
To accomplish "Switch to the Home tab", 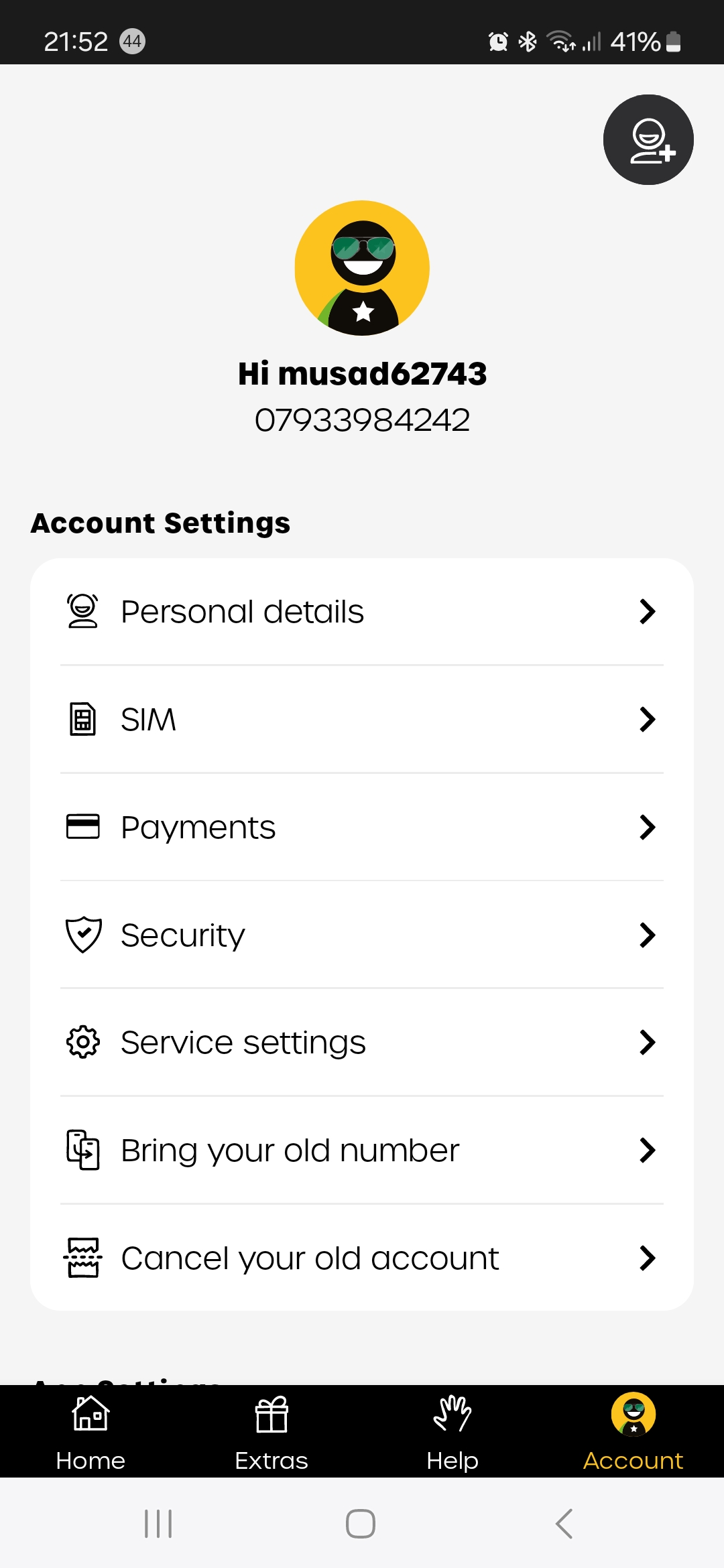I will (x=90, y=1433).
